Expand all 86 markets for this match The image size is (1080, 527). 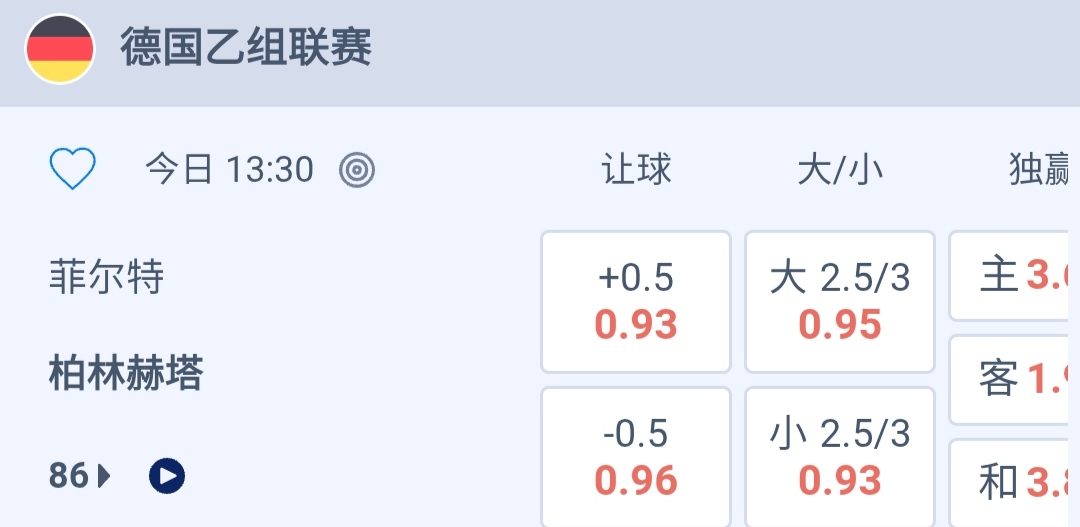tap(80, 476)
